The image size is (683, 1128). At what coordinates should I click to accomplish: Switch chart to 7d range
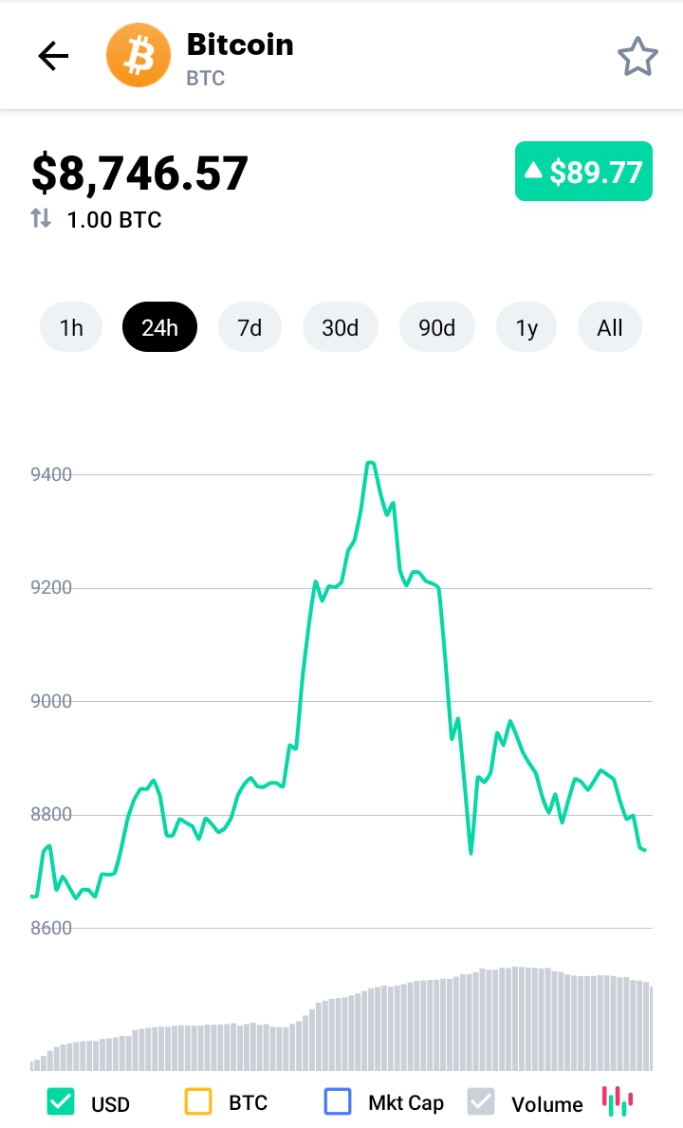pyautogui.click(x=250, y=328)
